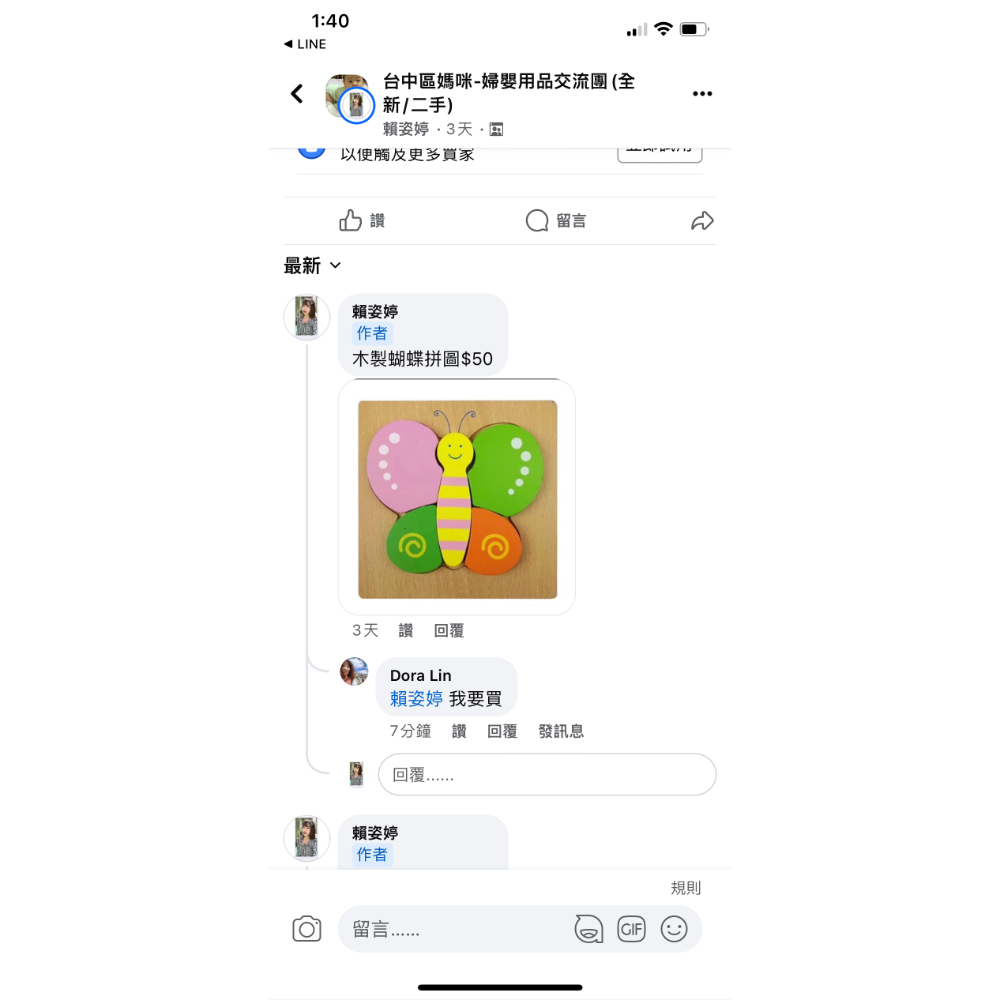The height and width of the screenshot is (1000, 1000).
Task: Reply to Dora Lin's comment
Action: [x=502, y=731]
